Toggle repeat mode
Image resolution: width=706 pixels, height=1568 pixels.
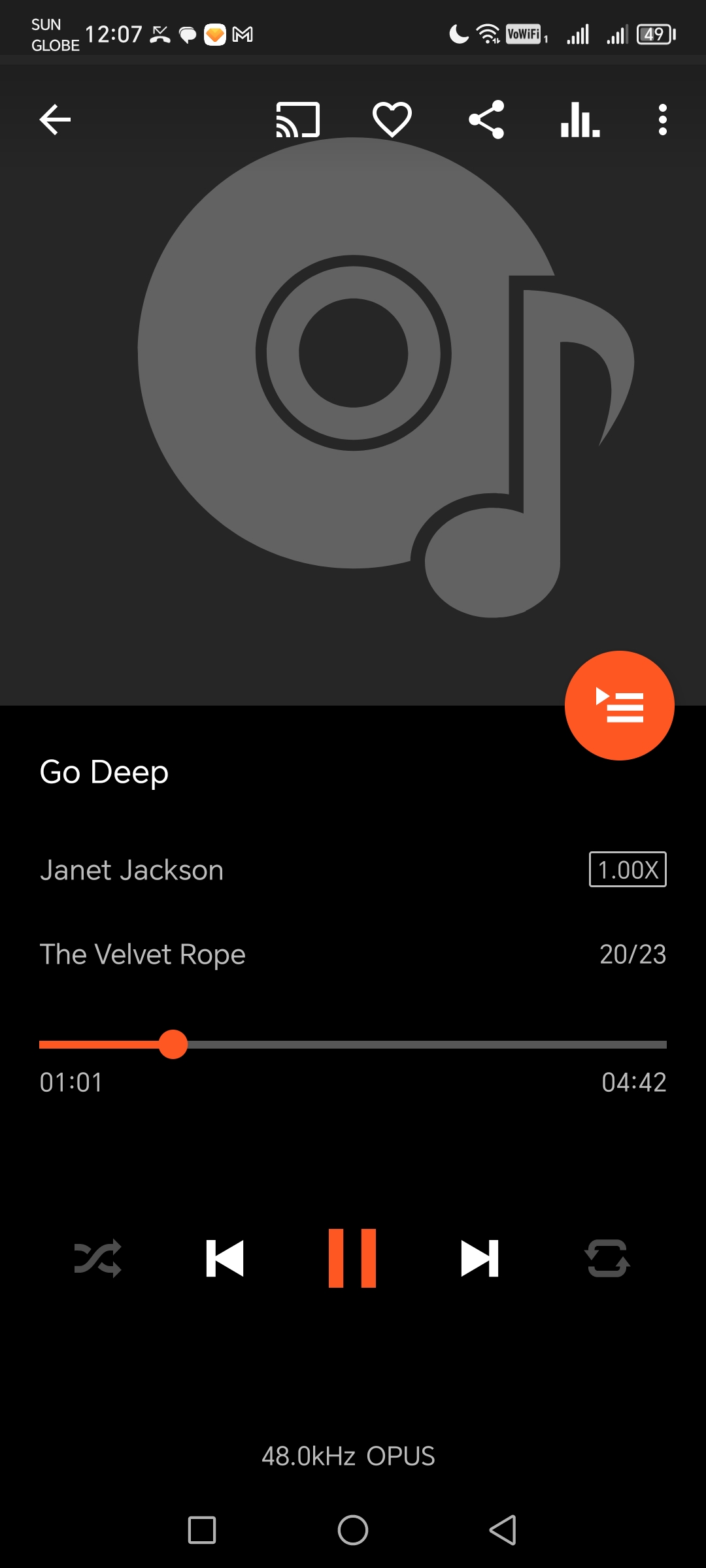coord(607,1258)
